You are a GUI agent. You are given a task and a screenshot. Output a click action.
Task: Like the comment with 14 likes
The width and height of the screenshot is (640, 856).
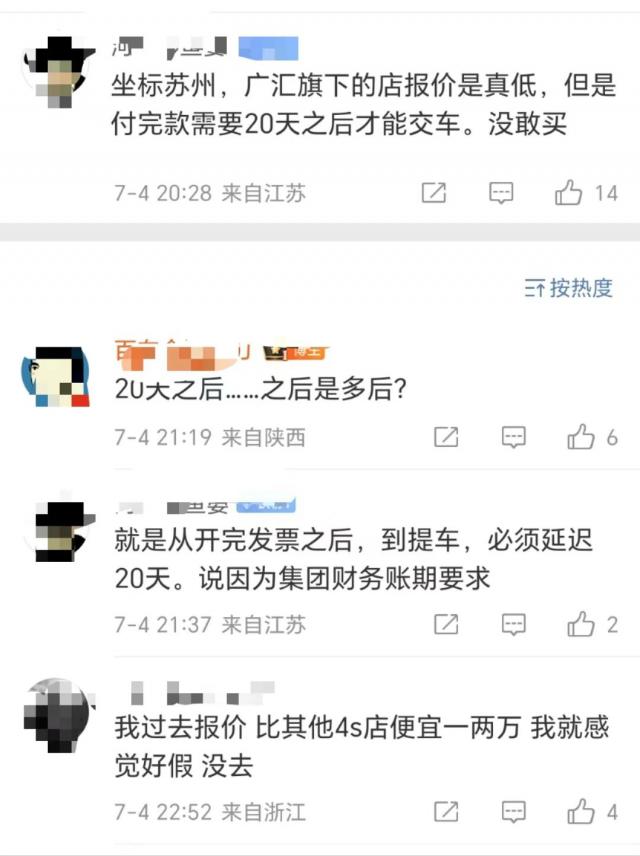[x=569, y=193]
